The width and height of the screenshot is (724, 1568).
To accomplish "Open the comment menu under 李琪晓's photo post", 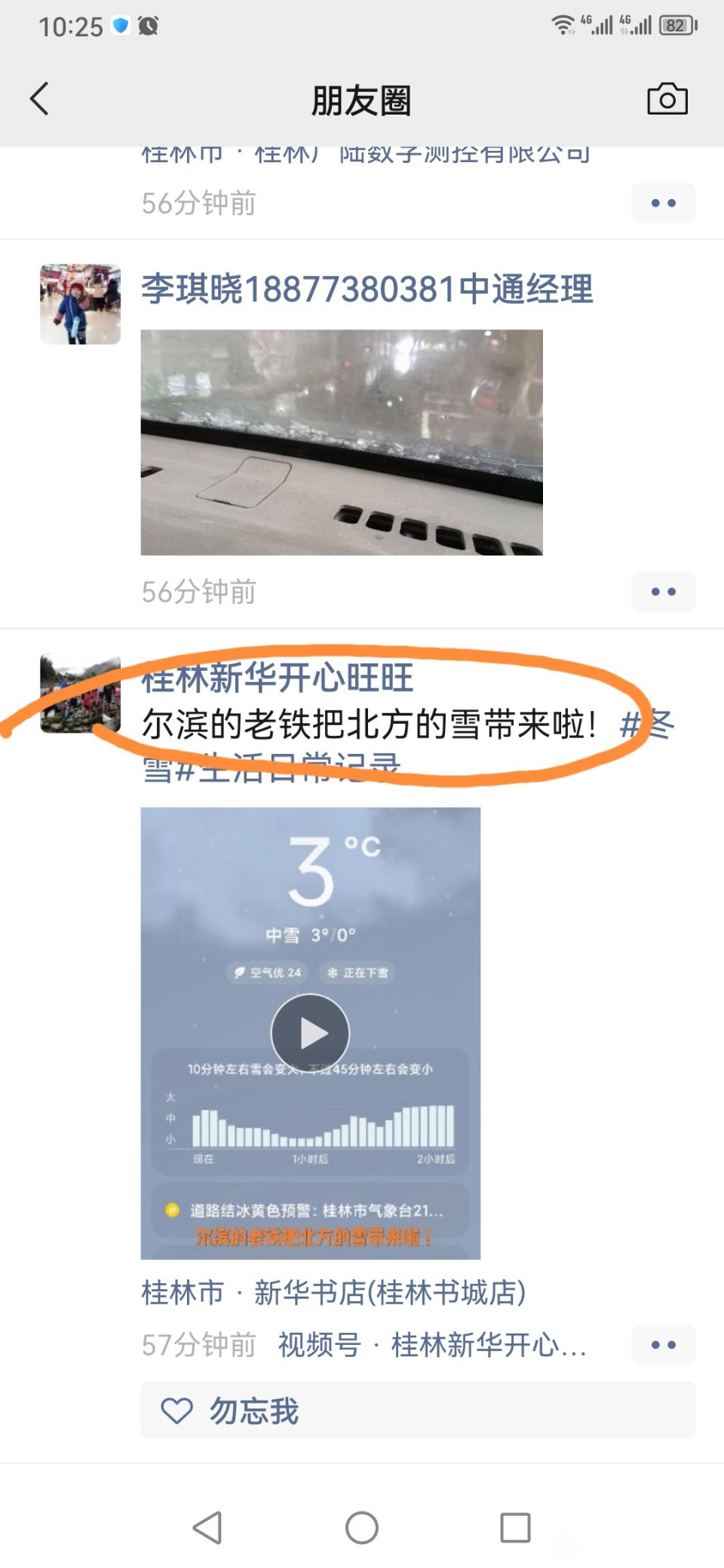I will pyautogui.click(x=663, y=592).
